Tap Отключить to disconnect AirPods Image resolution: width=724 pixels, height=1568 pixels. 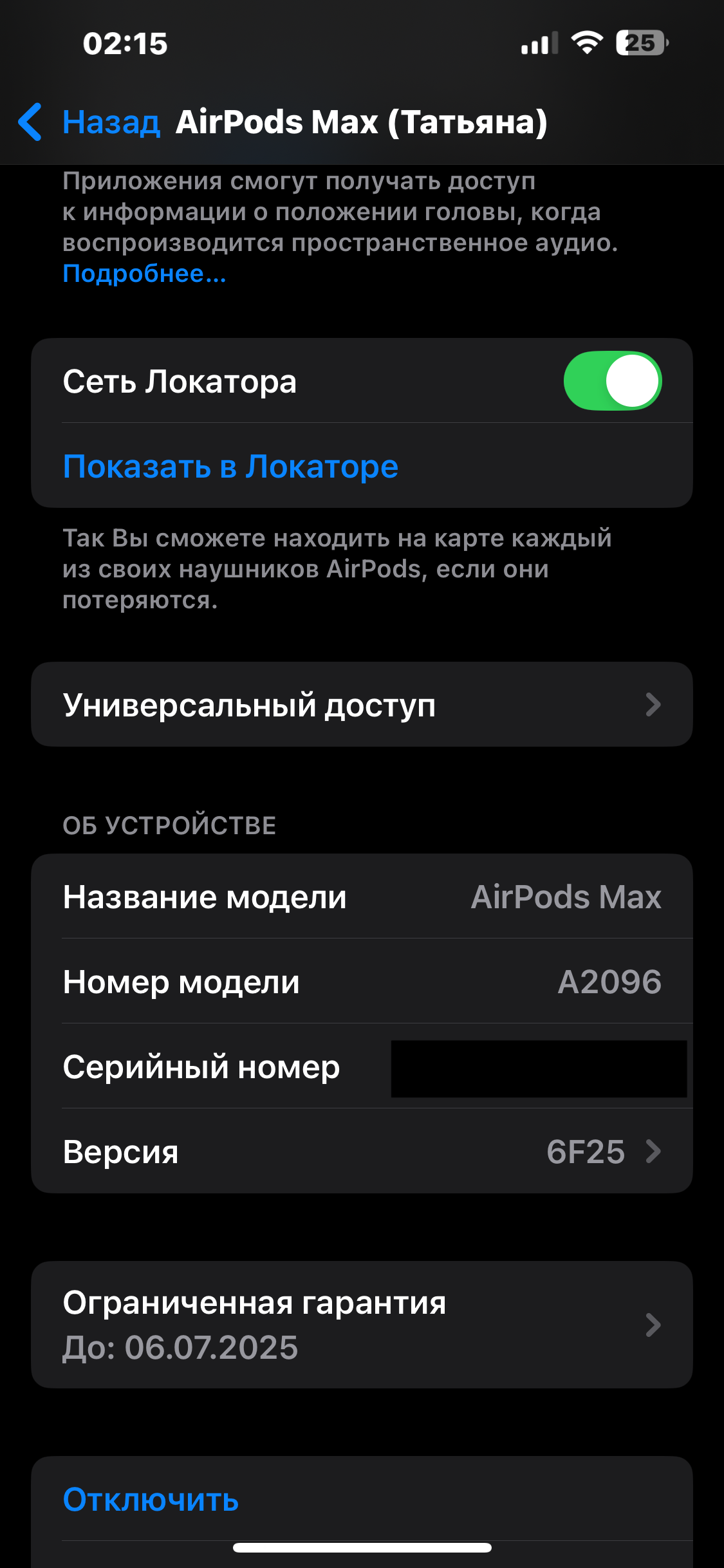[x=151, y=1500]
